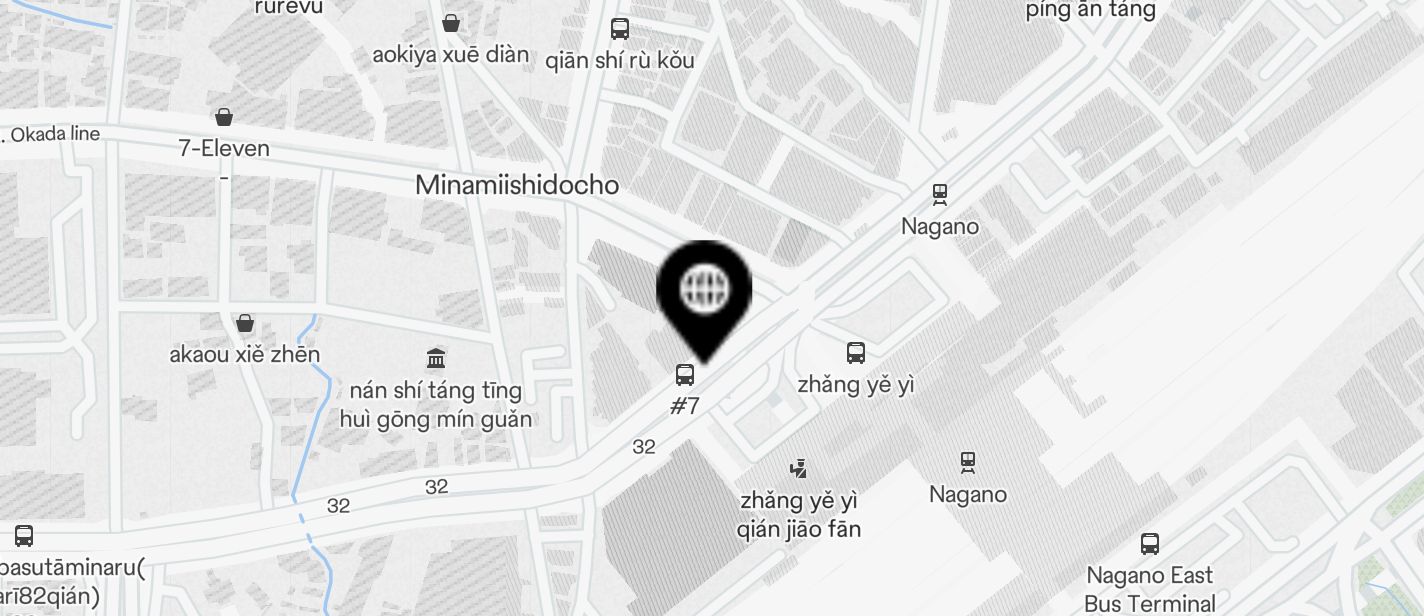Tap the black globe location pin
This screenshot has width=1424, height=616.
703,292
